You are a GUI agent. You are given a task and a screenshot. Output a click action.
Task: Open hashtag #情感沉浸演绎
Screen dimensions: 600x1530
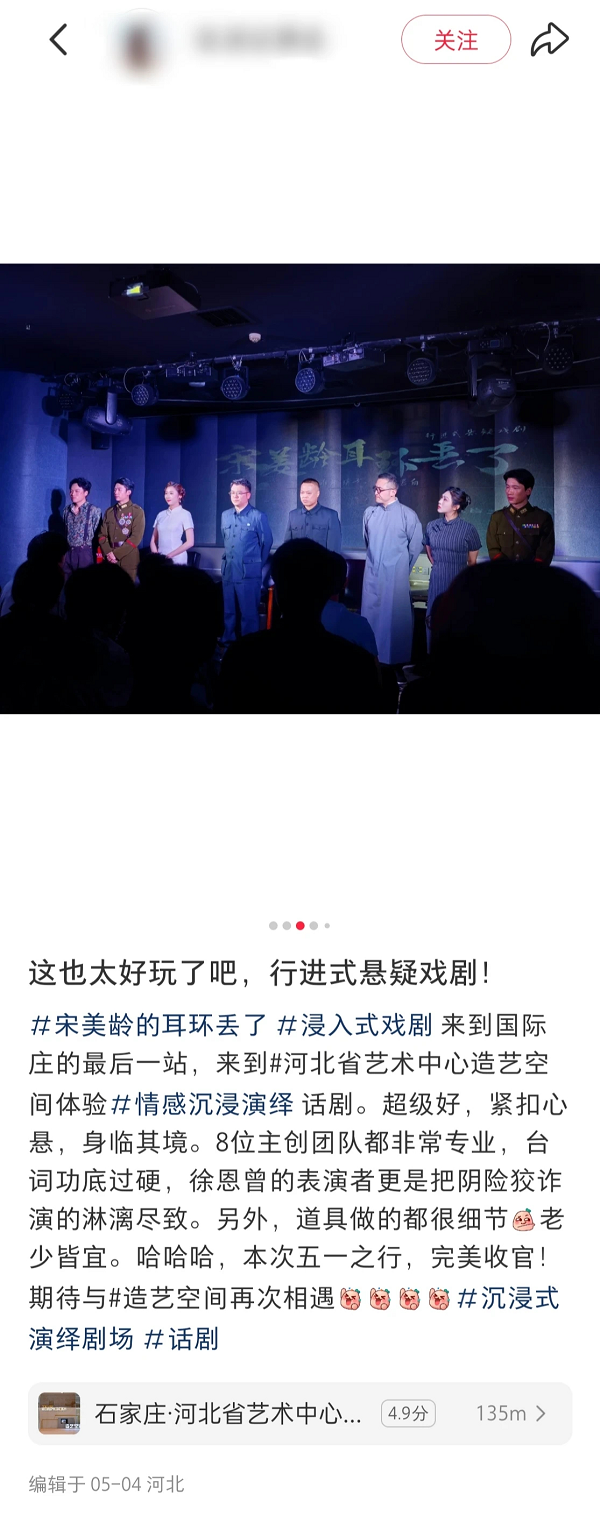(x=202, y=1104)
